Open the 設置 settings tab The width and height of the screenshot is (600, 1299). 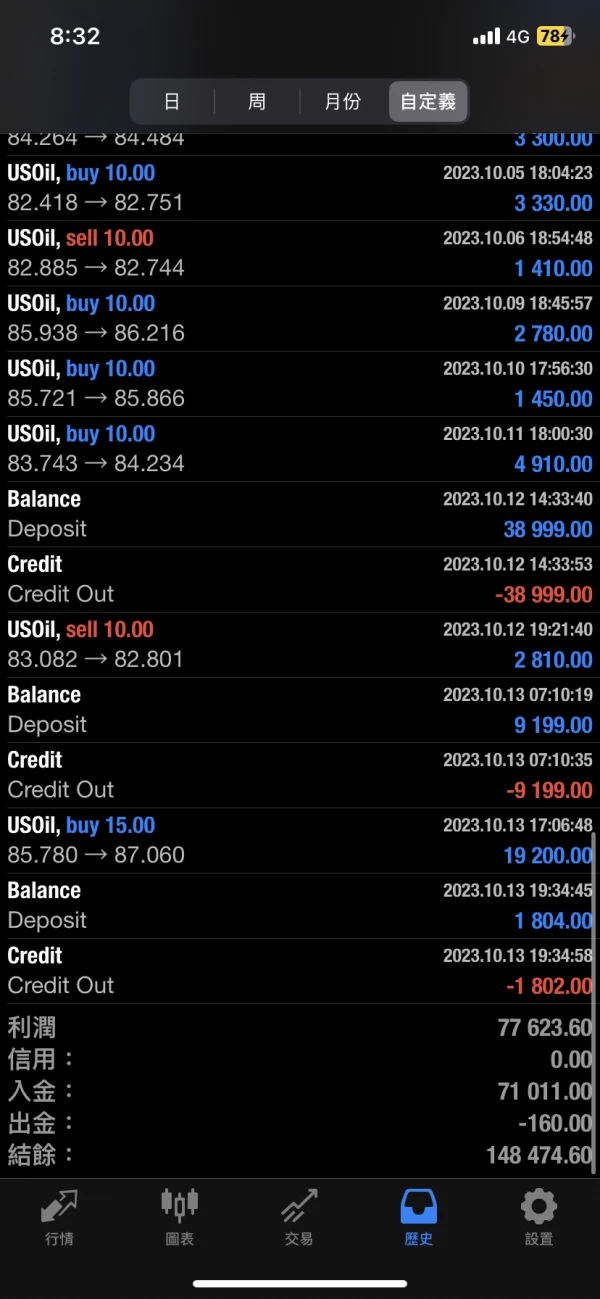[539, 1218]
